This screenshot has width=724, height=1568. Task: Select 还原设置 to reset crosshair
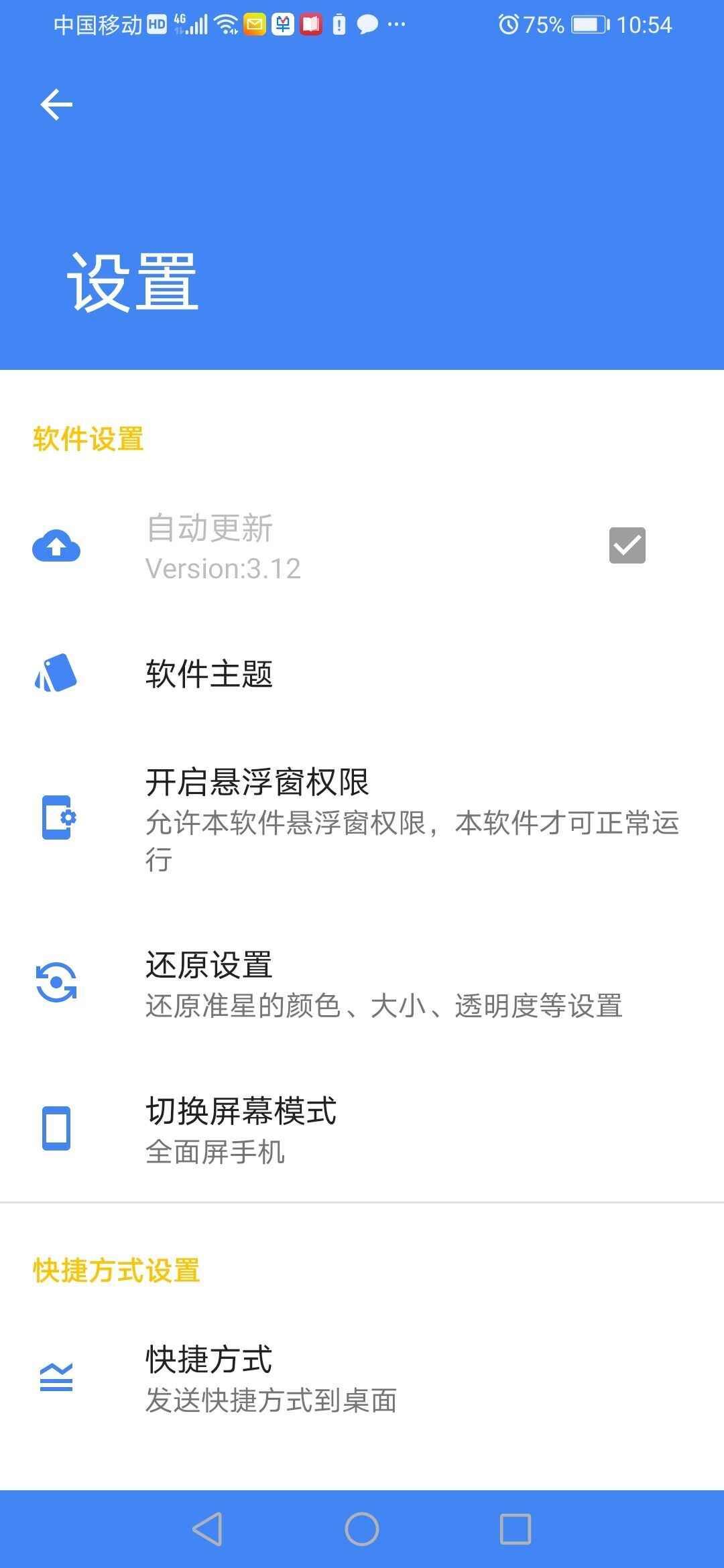point(209,966)
